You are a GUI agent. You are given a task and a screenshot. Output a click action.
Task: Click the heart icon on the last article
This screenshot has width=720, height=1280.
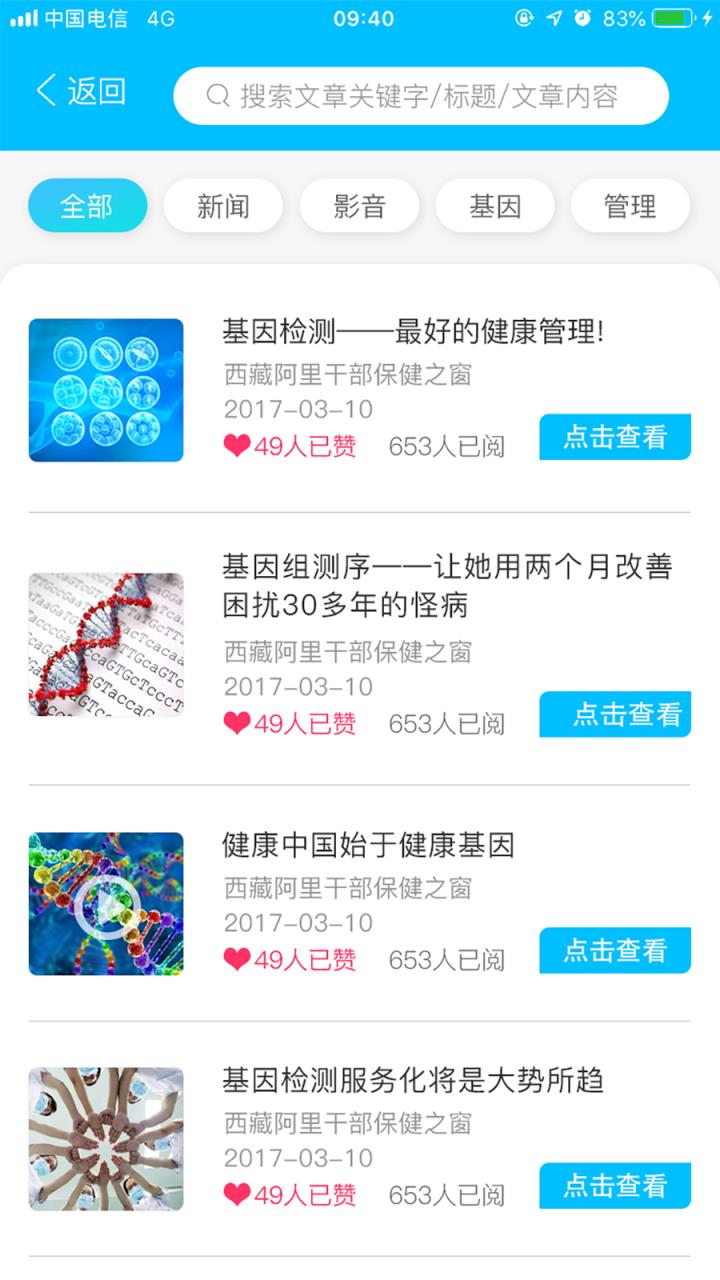pos(235,1186)
